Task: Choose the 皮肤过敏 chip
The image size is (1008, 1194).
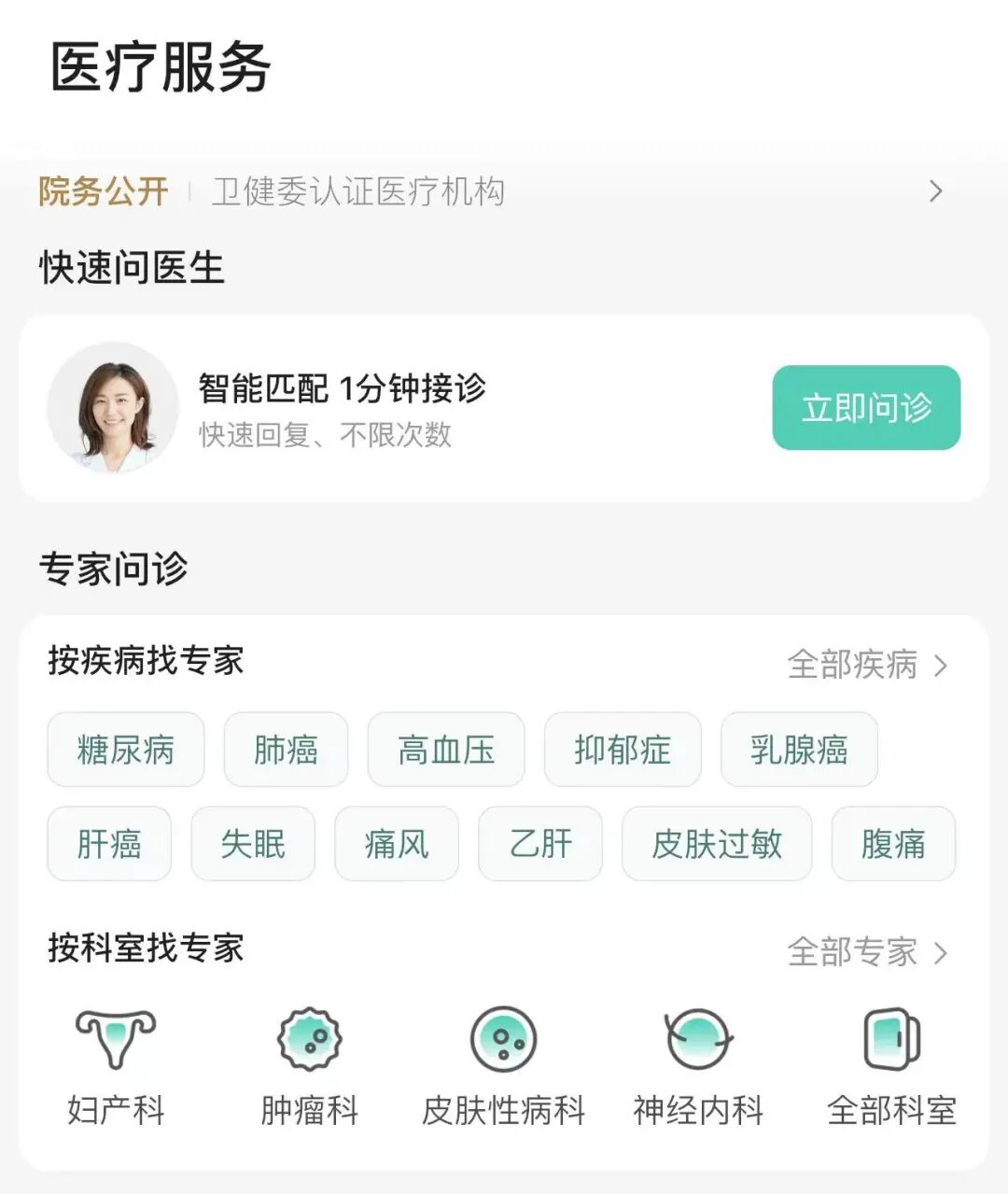Action: [x=717, y=844]
